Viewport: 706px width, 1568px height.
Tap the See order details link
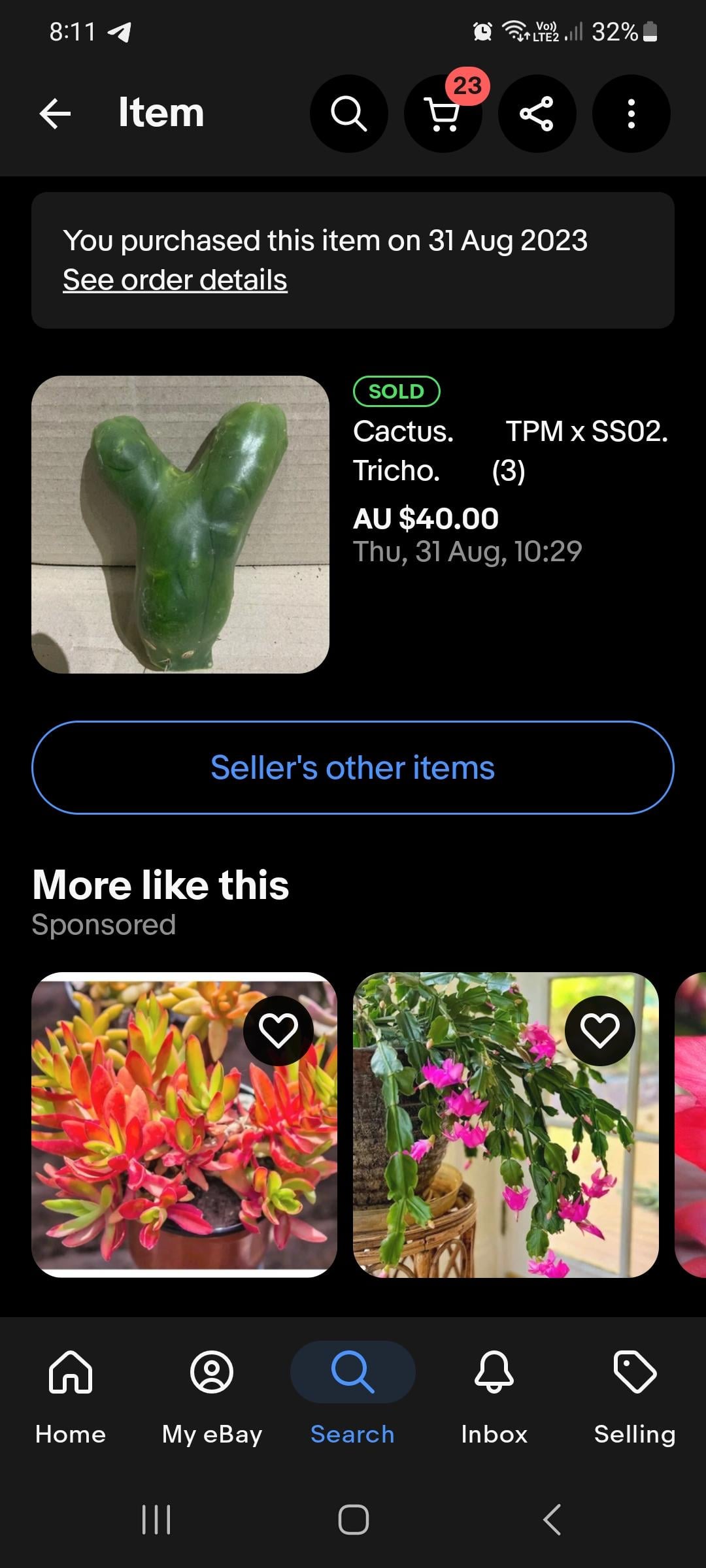pyautogui.click(x=175, y=280)
